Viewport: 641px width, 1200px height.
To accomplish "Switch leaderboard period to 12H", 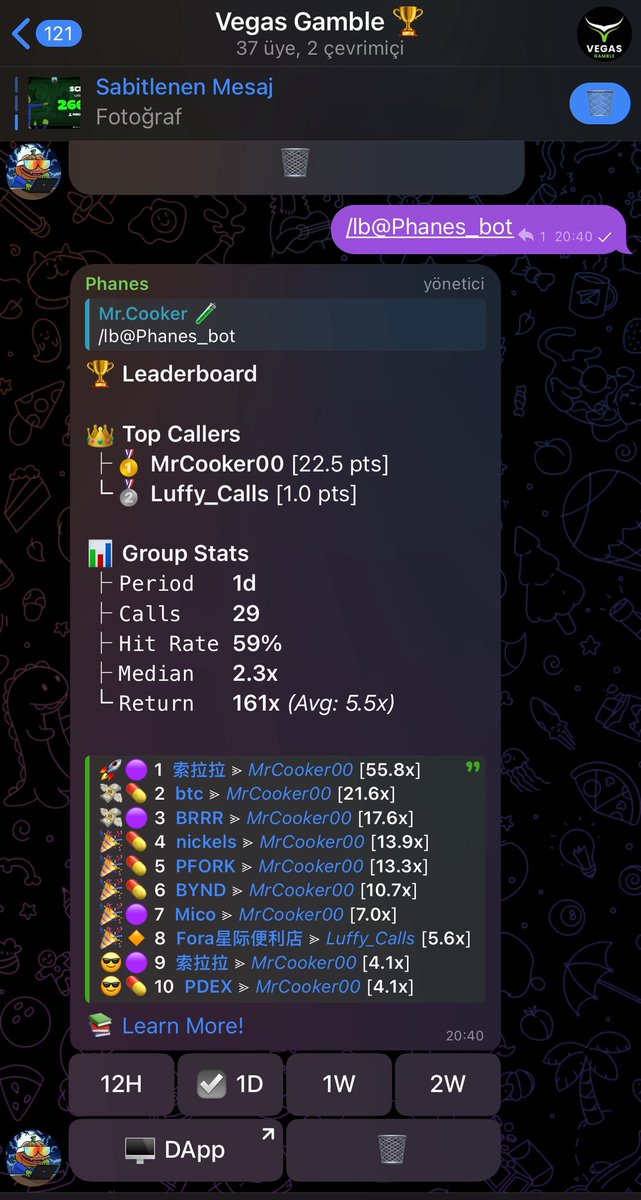I will coord(121,1085).
